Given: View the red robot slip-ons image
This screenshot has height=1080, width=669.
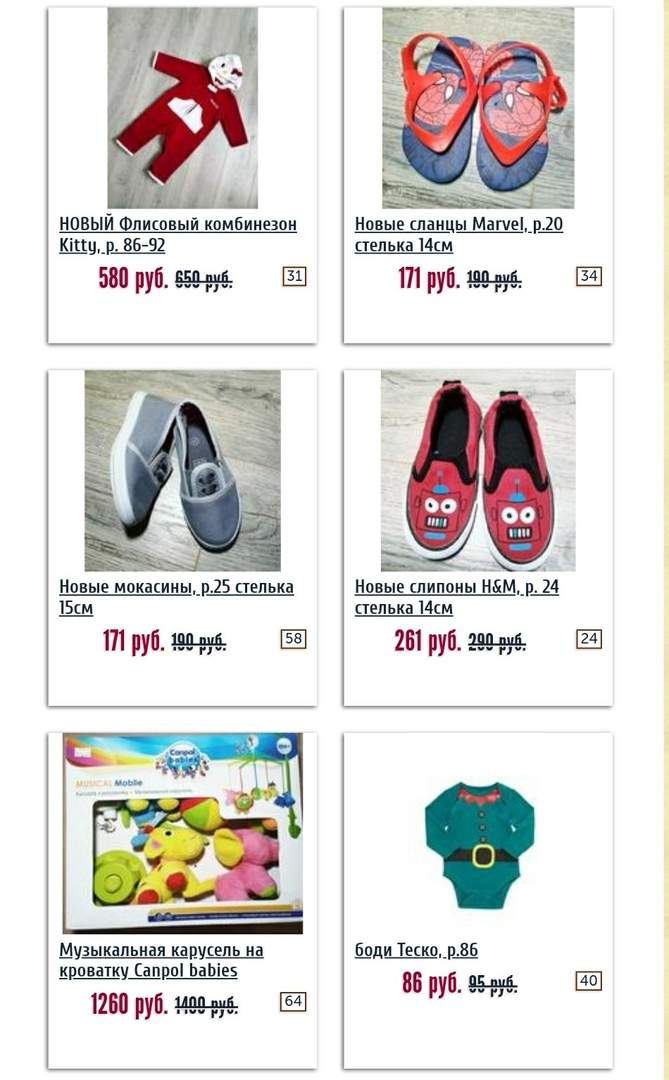Looking at the screenshot, I should pos(478,470).
